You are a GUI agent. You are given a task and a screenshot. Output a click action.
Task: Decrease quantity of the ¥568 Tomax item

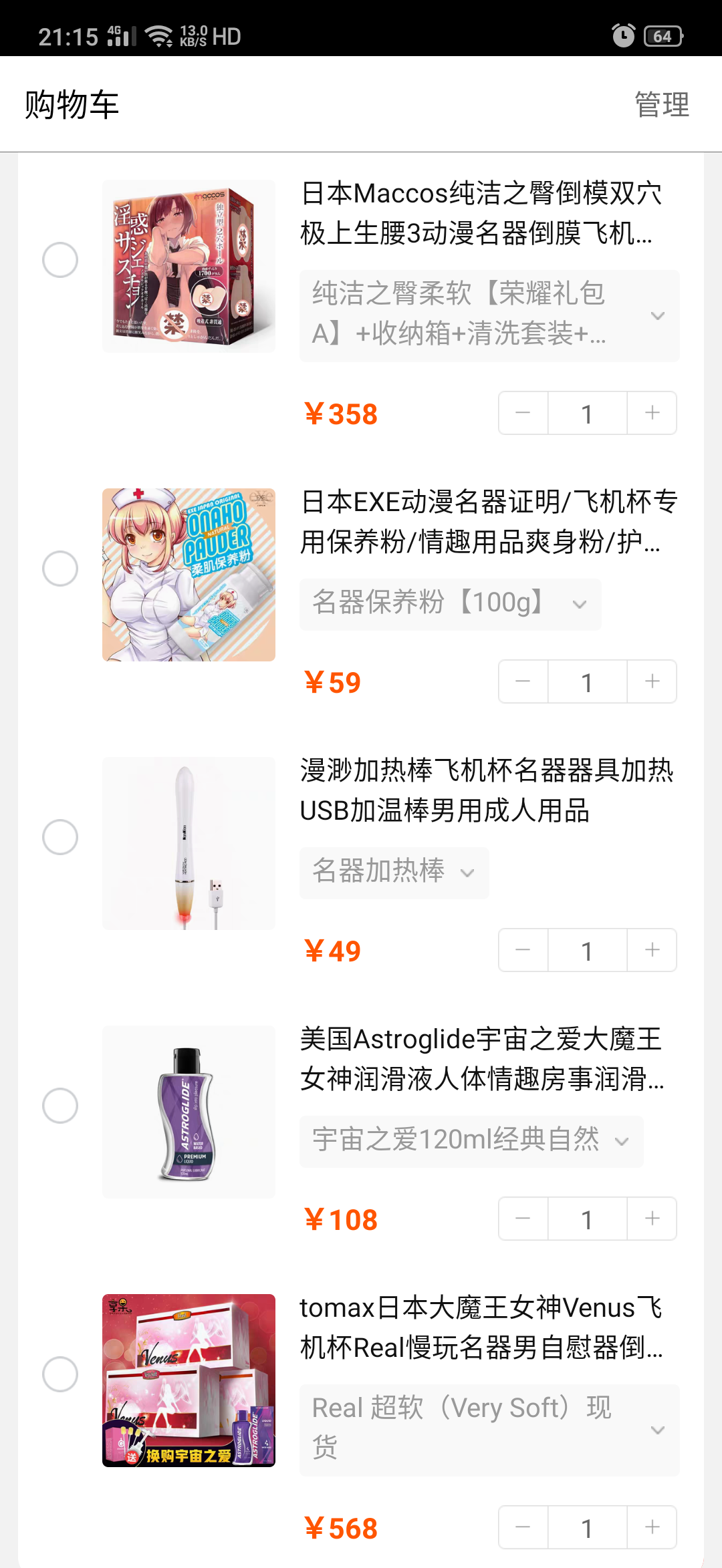point(522,1527)
